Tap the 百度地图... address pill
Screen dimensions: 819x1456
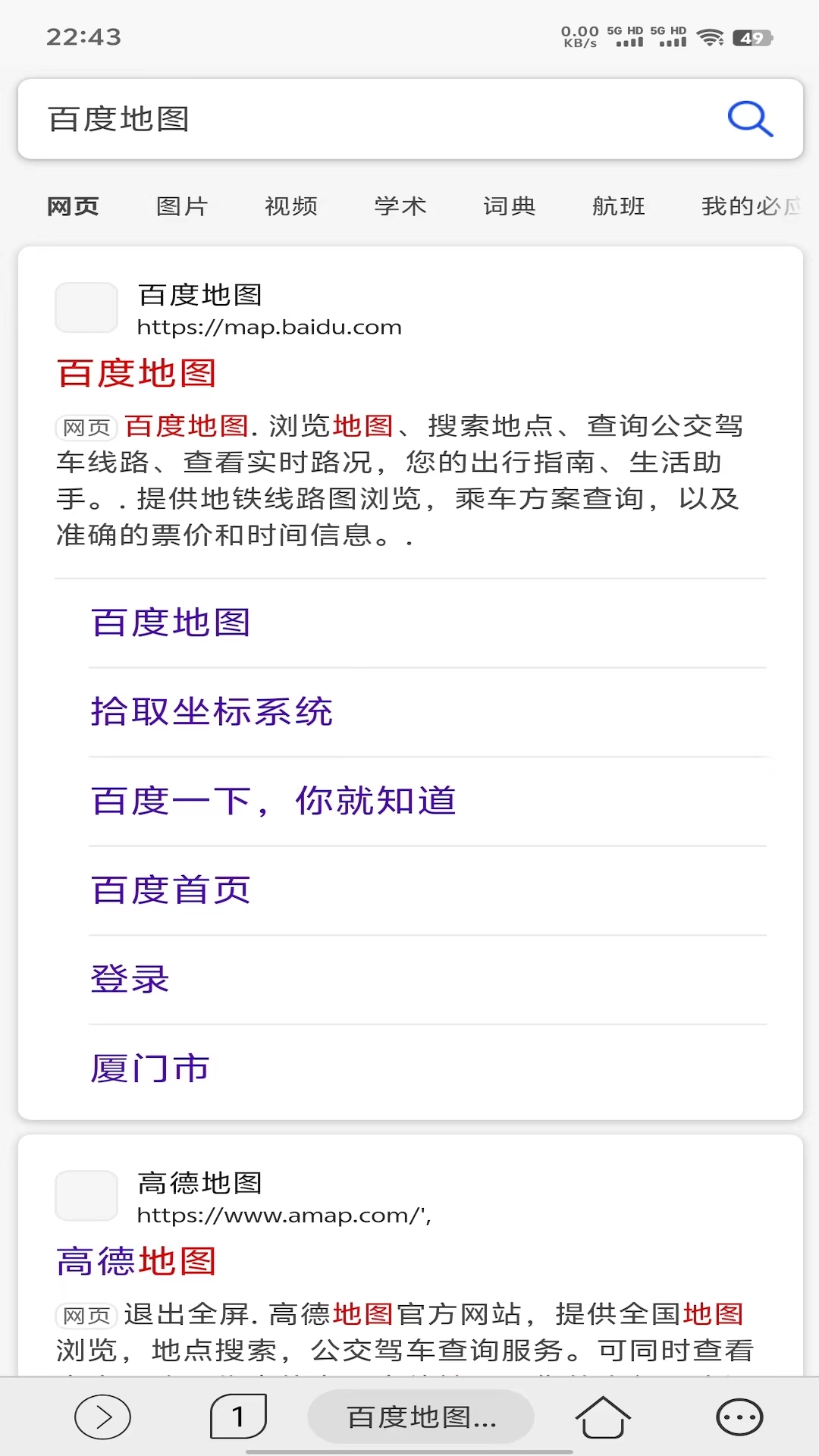point(421,1417)
